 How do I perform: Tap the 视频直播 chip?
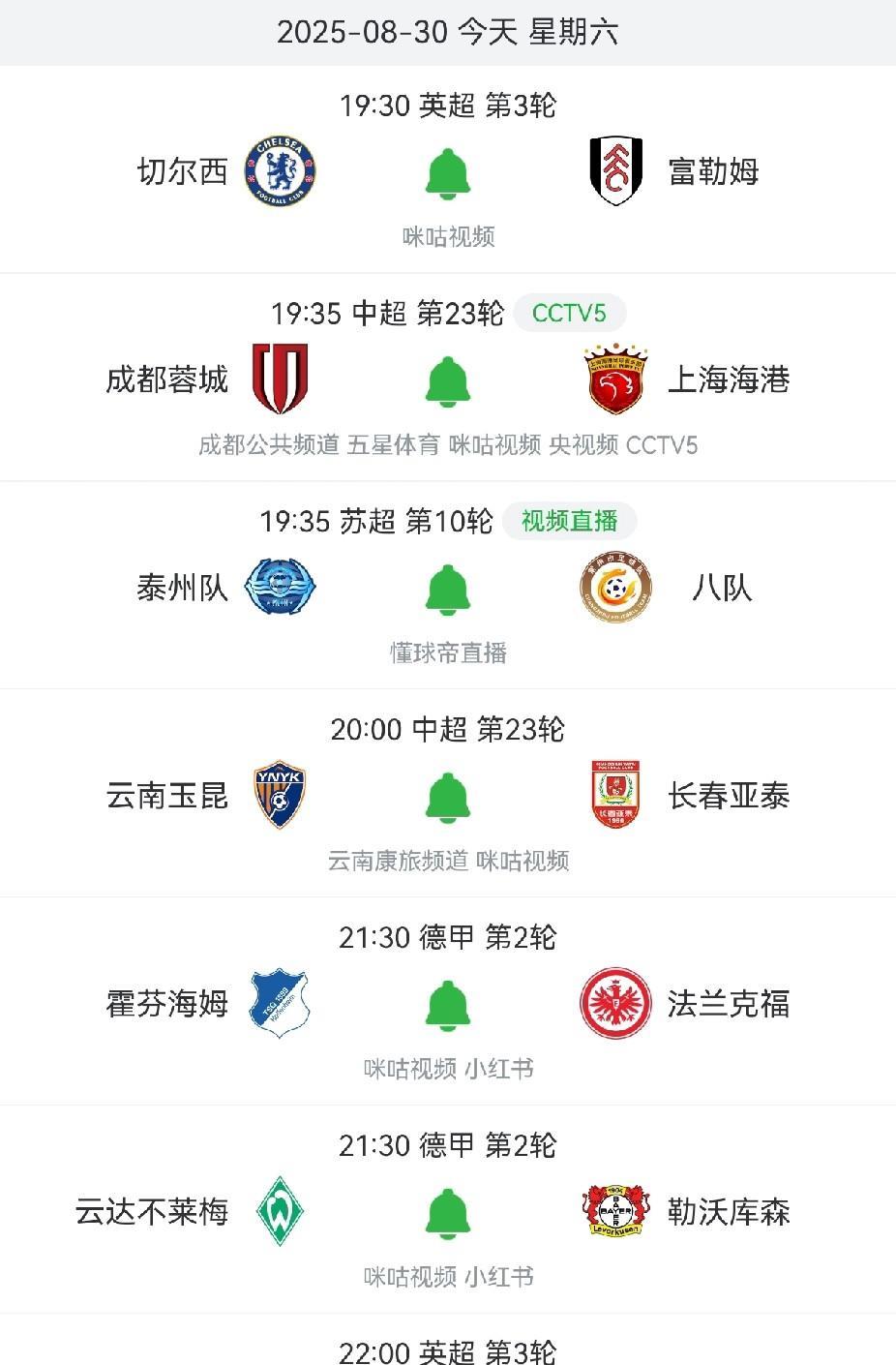[570, 521]
